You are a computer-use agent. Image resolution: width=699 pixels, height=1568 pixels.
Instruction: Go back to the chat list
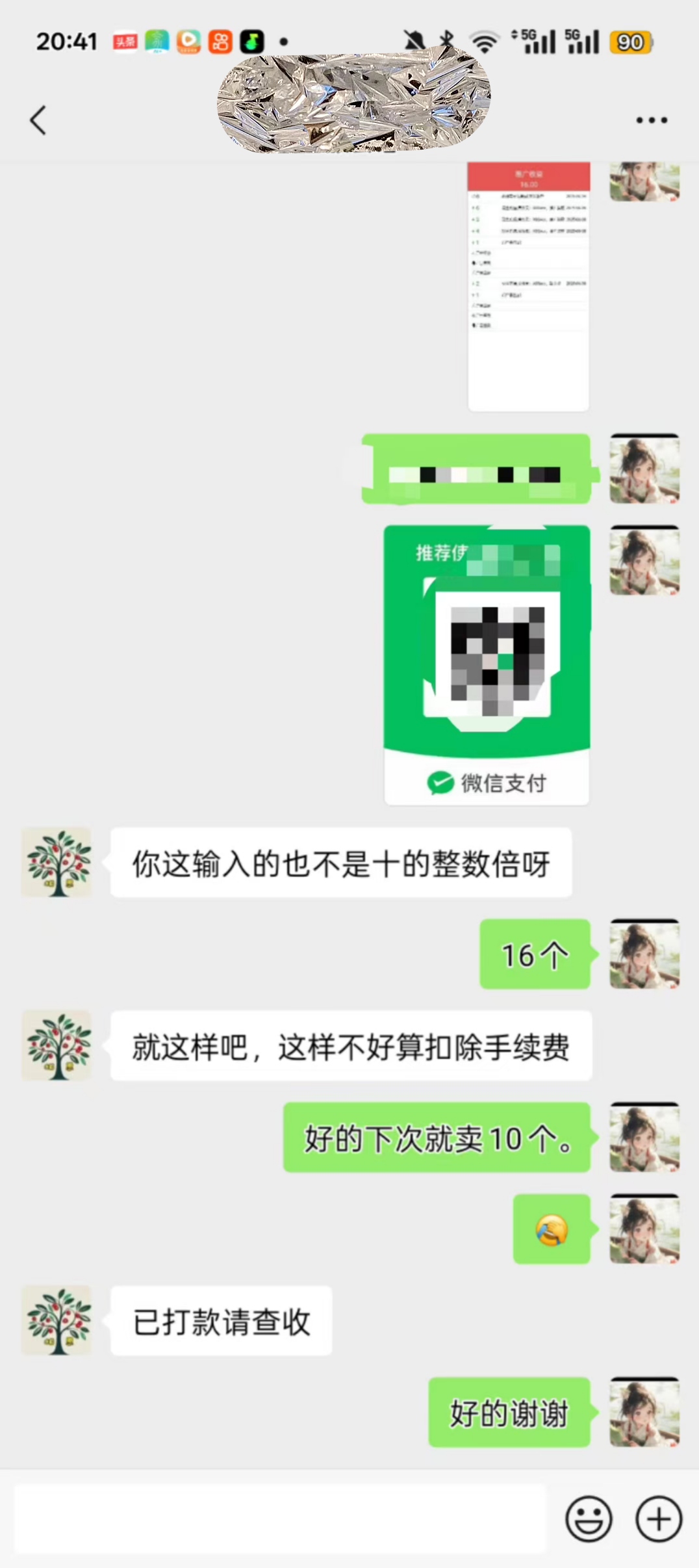[x=38, y=120]
